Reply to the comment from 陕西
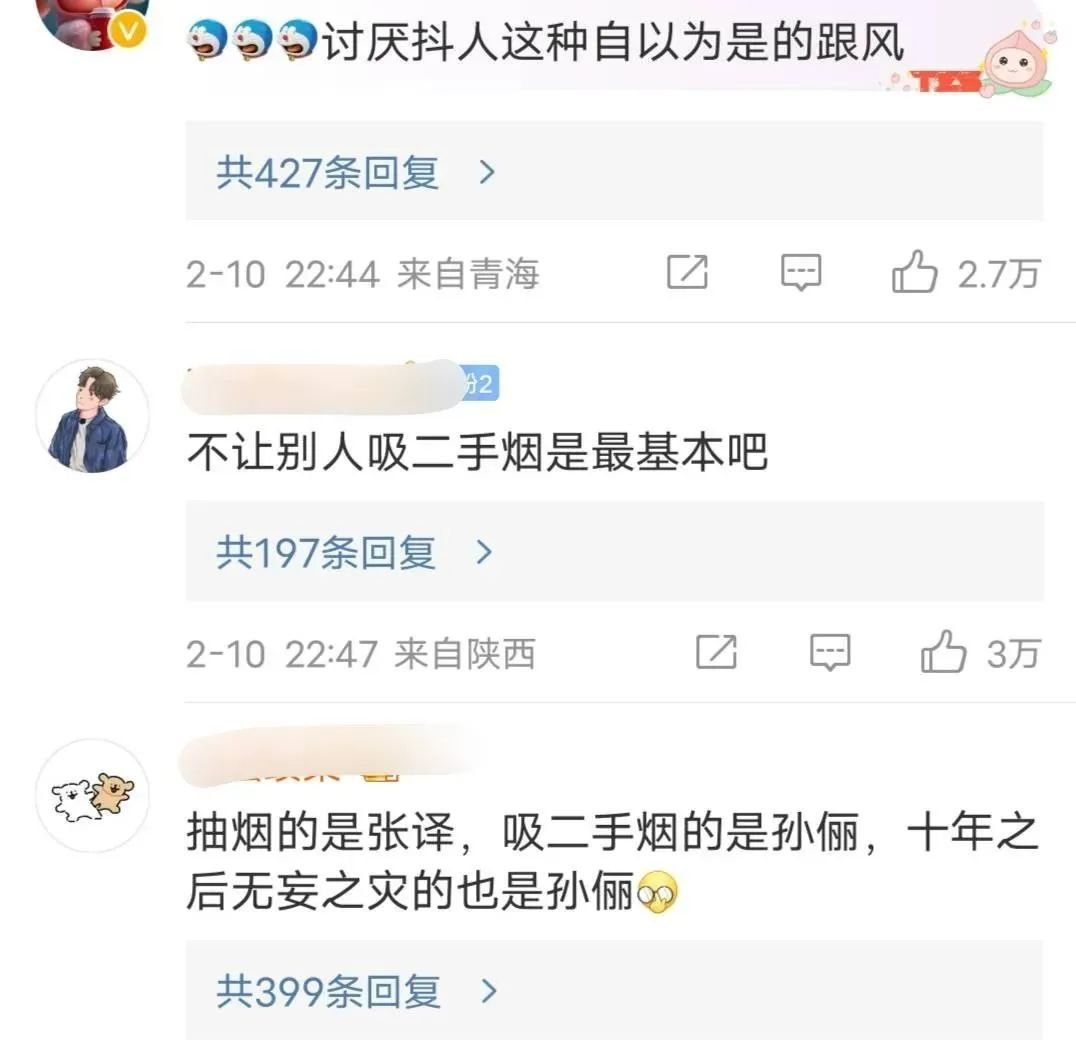 (830, 653)
